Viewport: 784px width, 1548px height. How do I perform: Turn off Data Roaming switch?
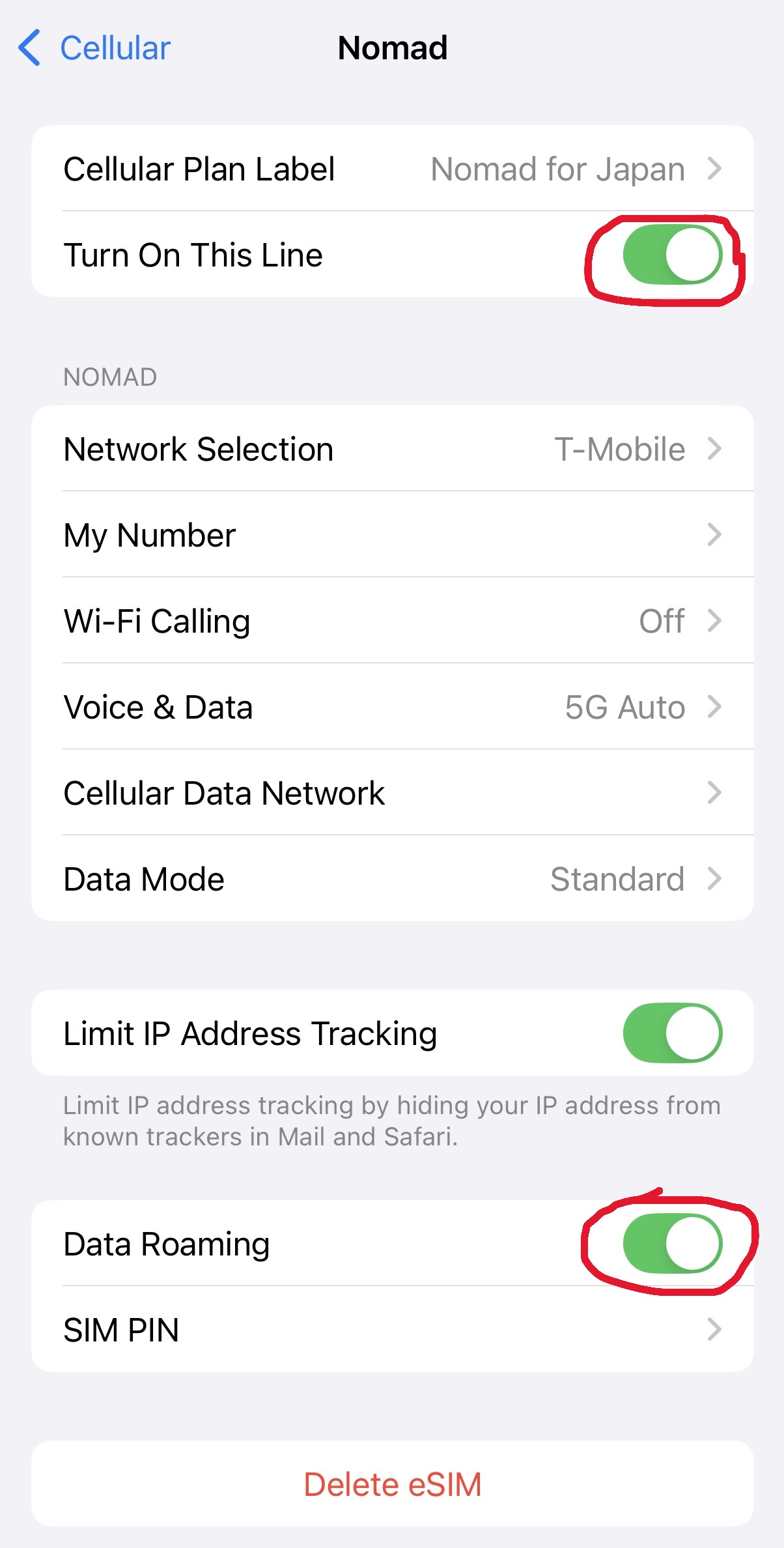672,1243
